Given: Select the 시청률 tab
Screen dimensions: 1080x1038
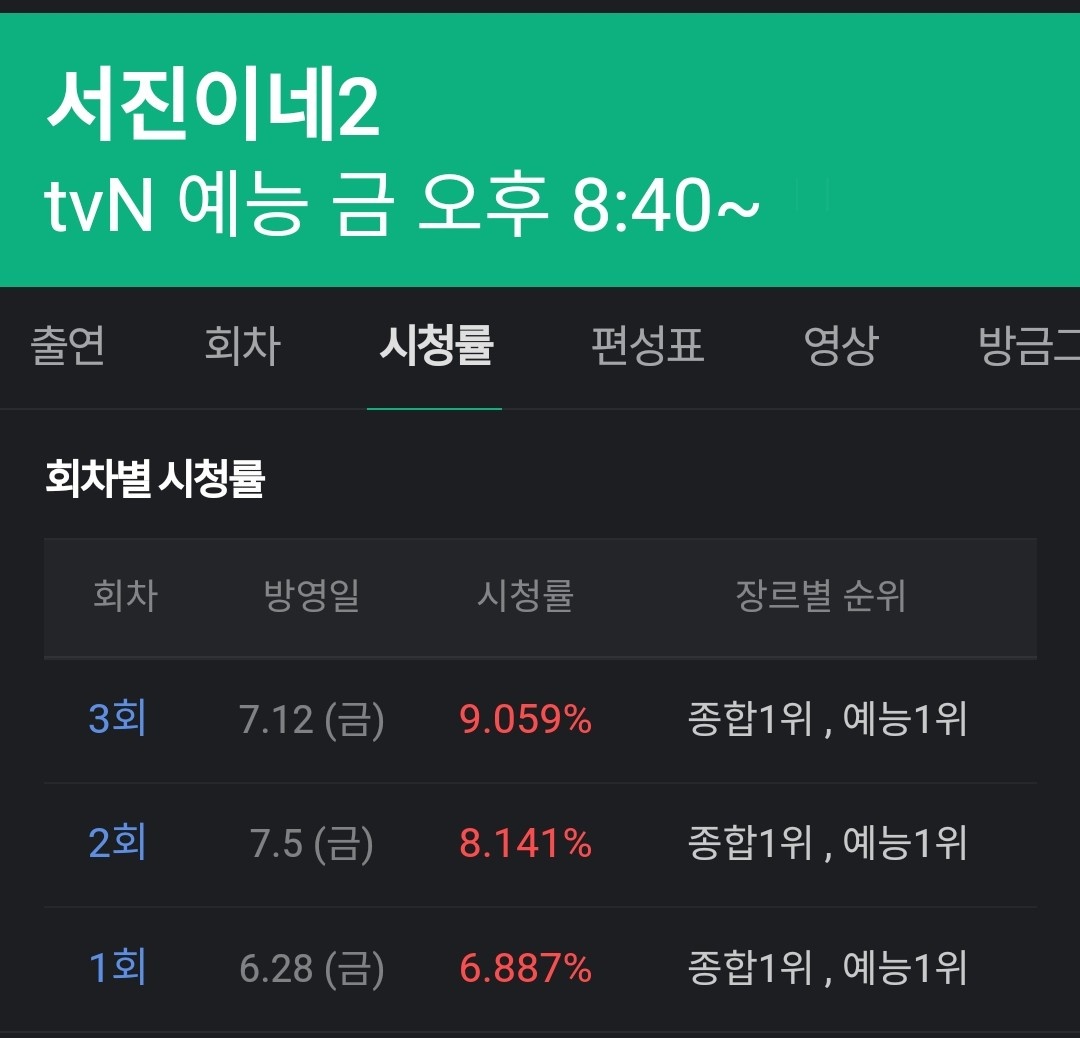Looking at the screenshot, I should click(435, 346).
